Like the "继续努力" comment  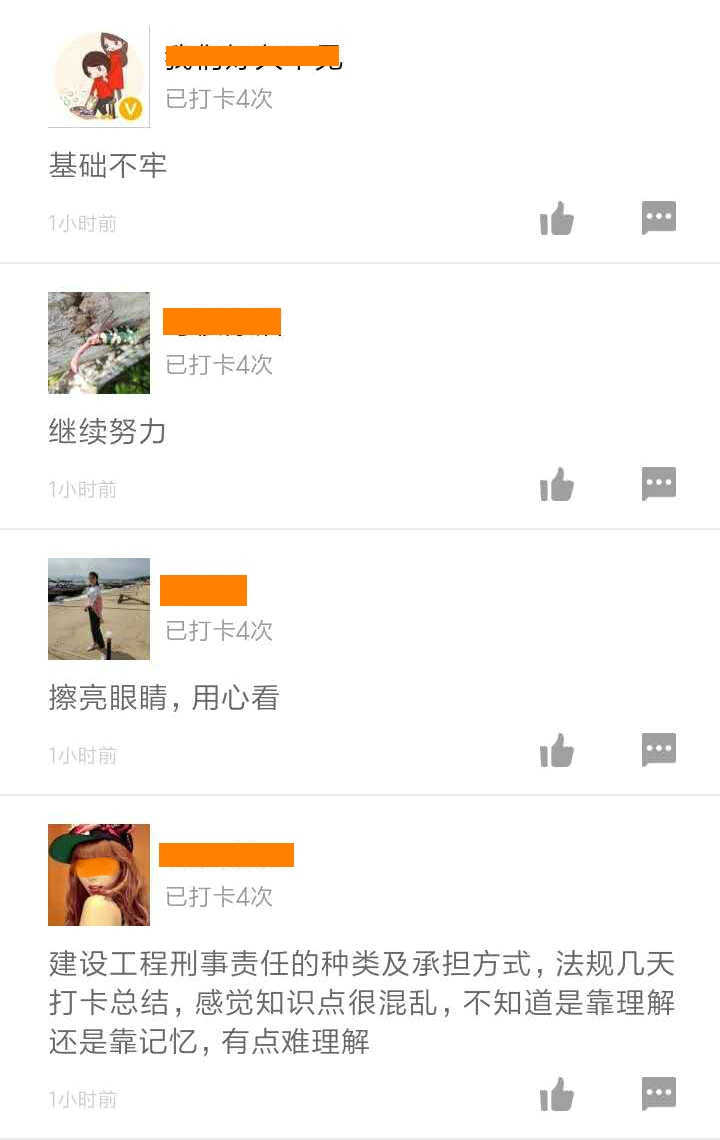pyautogui.click(x=556, y=484)
